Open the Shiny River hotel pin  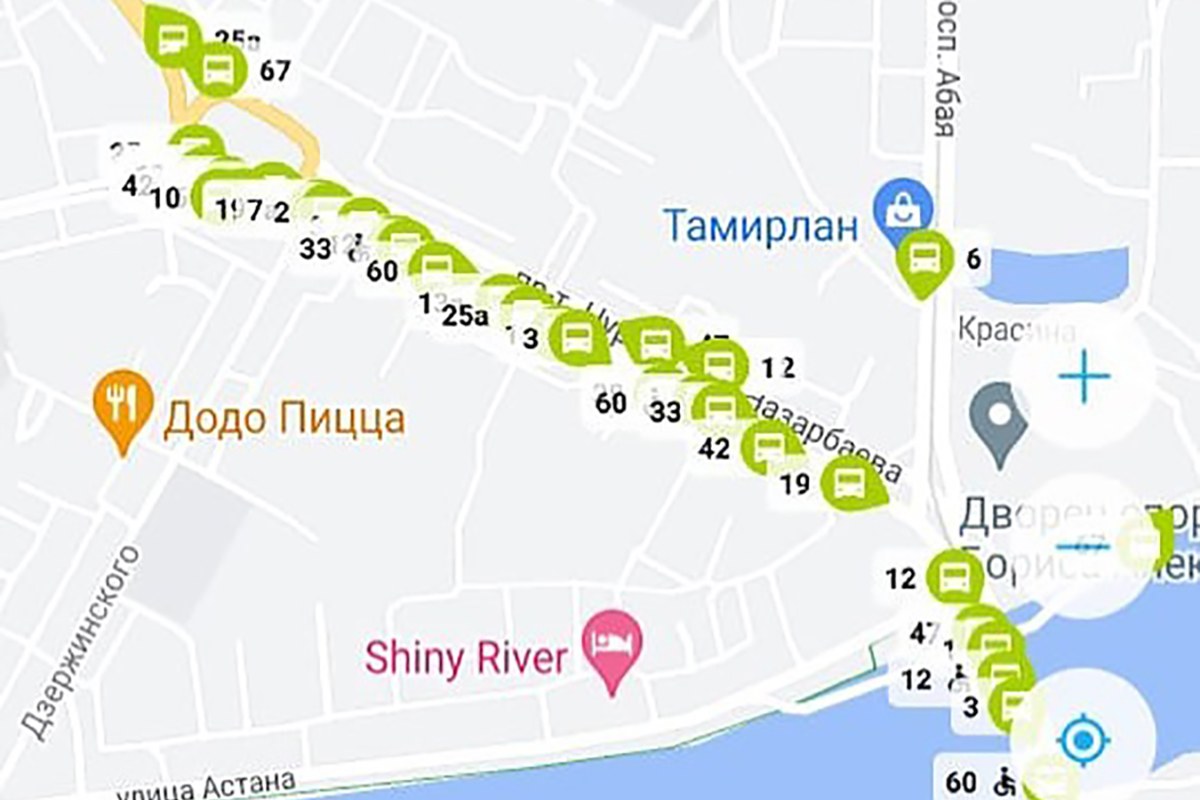614,643
